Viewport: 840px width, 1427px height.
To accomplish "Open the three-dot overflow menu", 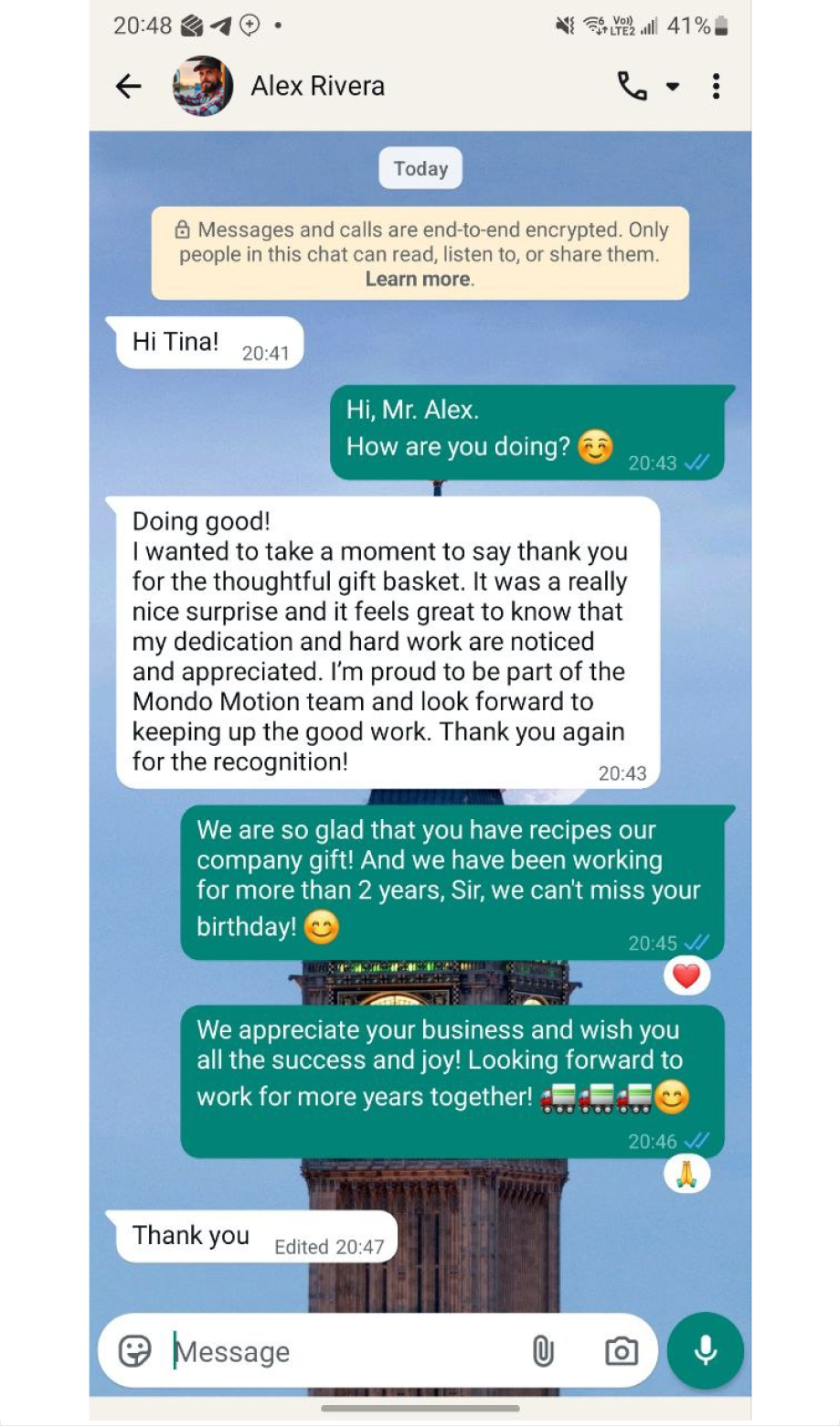I will point(716,87).
